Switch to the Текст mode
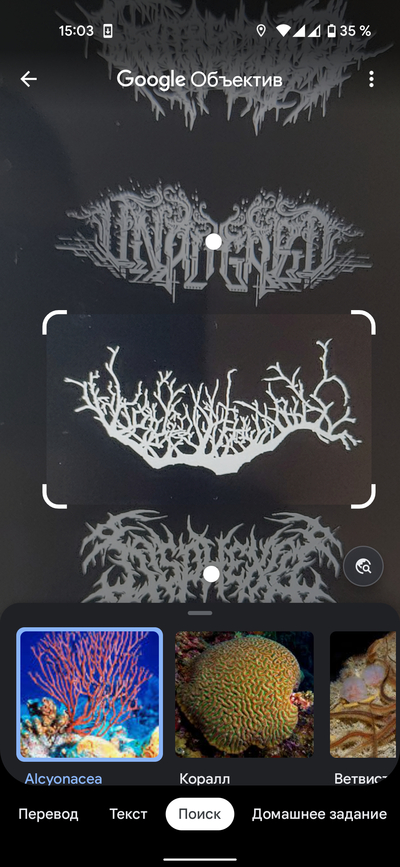This screenshot has width=400, height=867. (128, 814)
